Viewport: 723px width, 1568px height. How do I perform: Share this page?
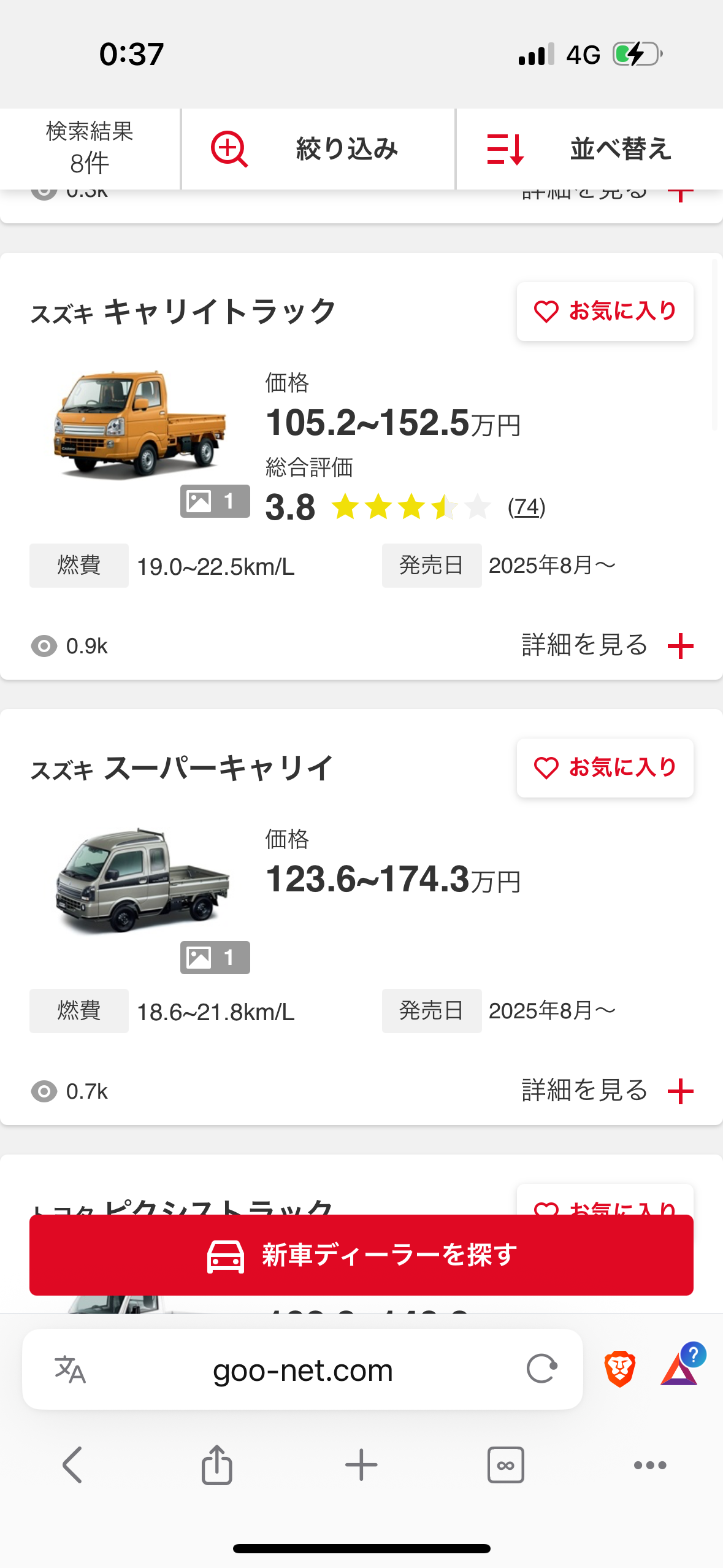[217, 1465]
